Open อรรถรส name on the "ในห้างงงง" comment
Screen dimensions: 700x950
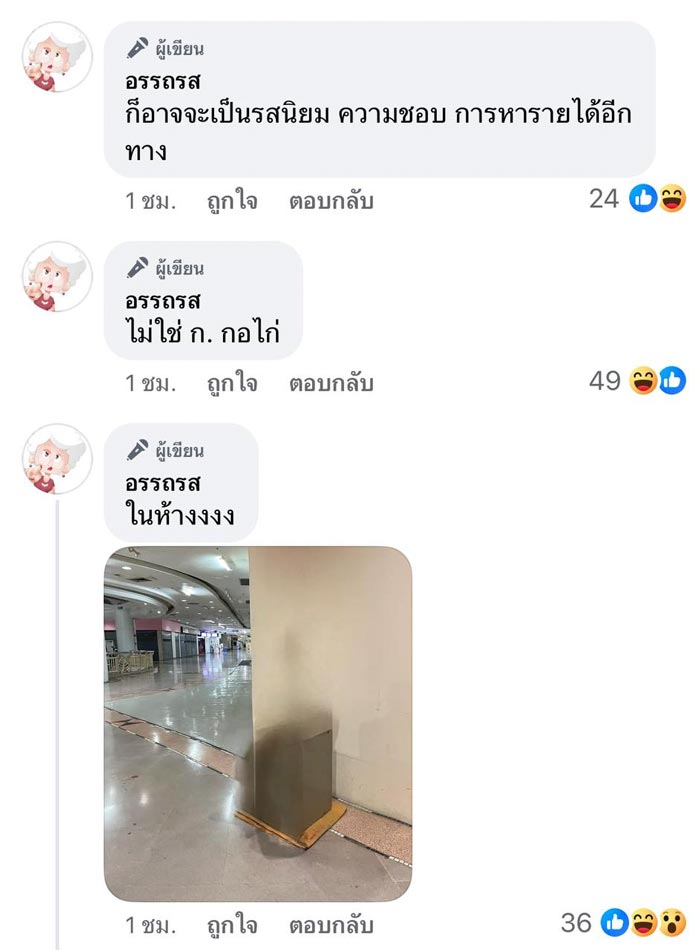[x=163, y=484]
